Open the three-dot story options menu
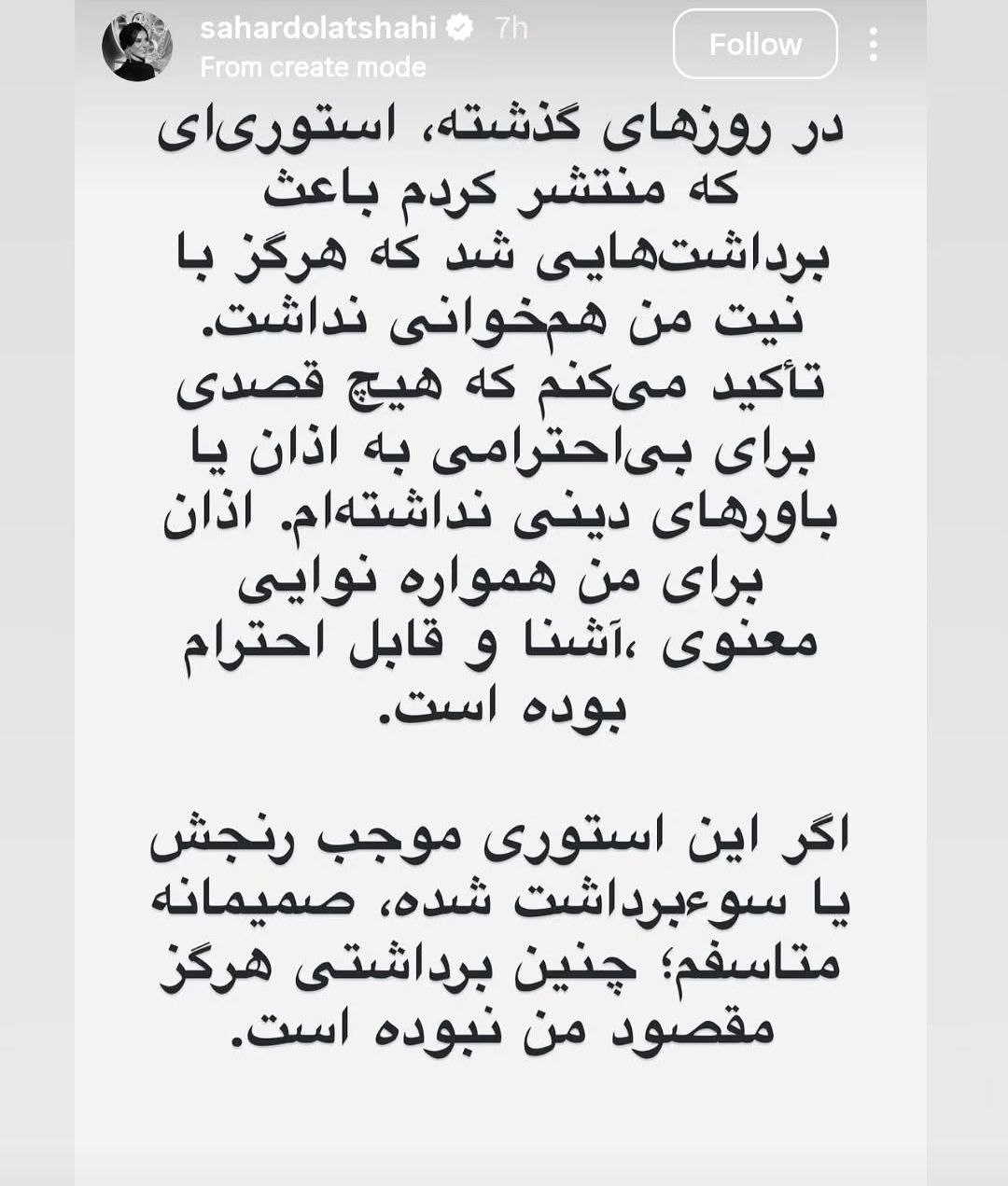This screenshot has width=1008, height=1186. [873, 44]
